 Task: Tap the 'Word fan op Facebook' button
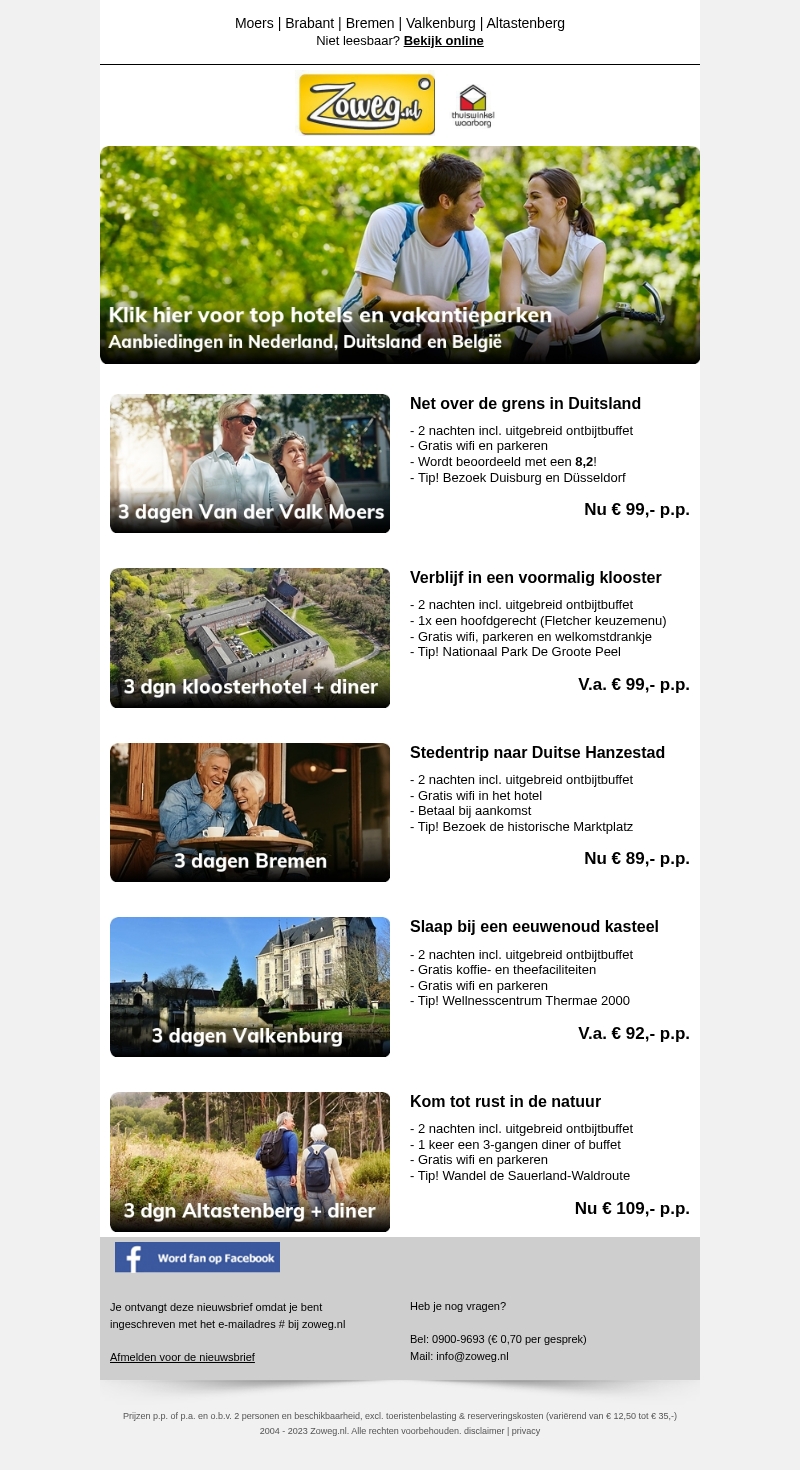click(x=197, y=1257)
